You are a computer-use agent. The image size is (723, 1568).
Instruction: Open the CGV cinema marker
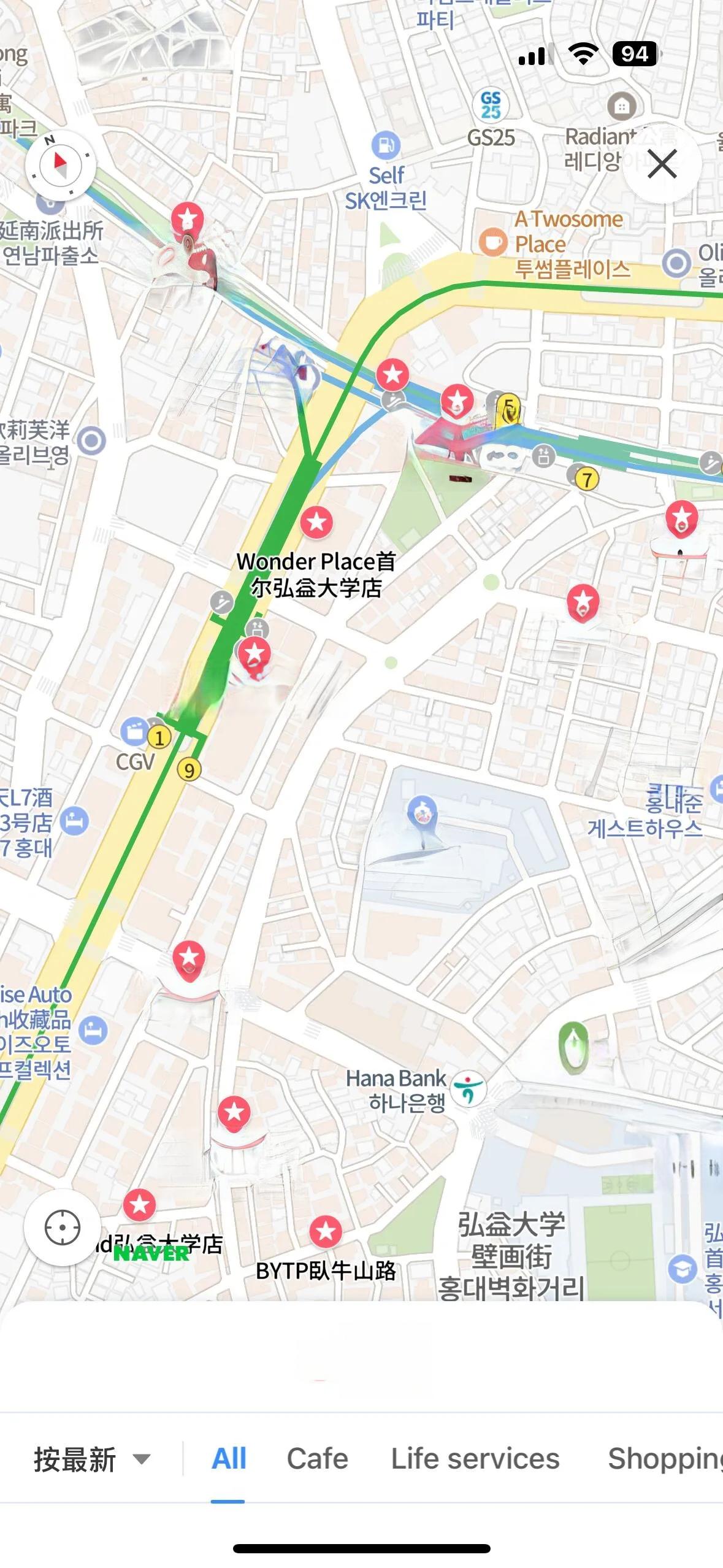135,731
